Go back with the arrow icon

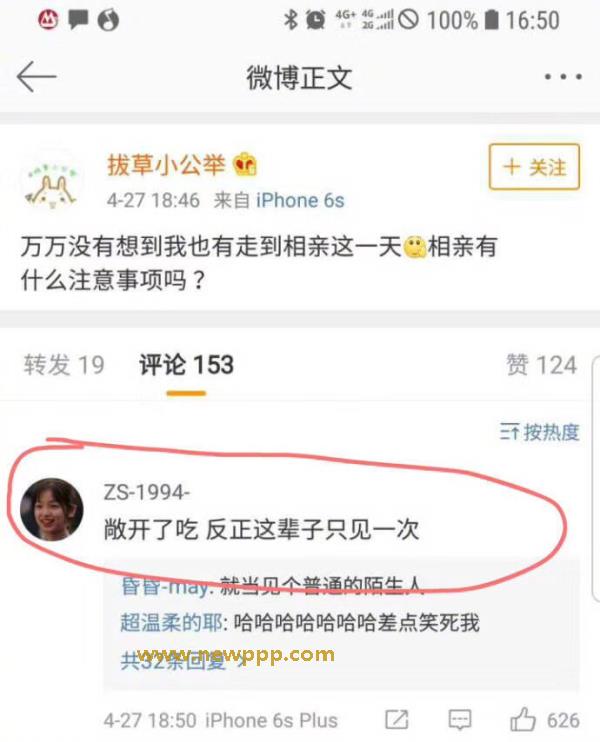tap(36, 77)
